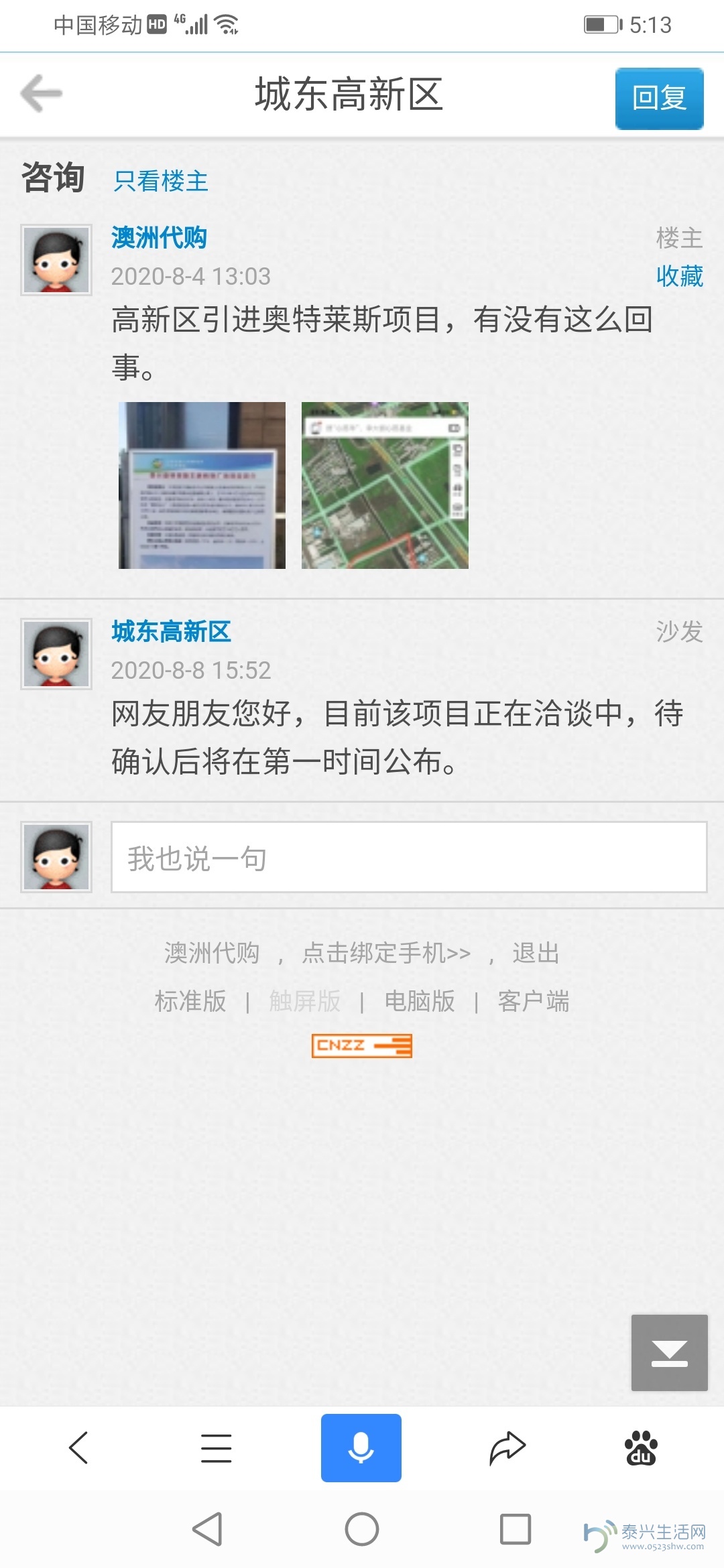Open the satellite map photo thumbnail
Viewport: 724px width, 1568px height.
click(x=385, y=485)
